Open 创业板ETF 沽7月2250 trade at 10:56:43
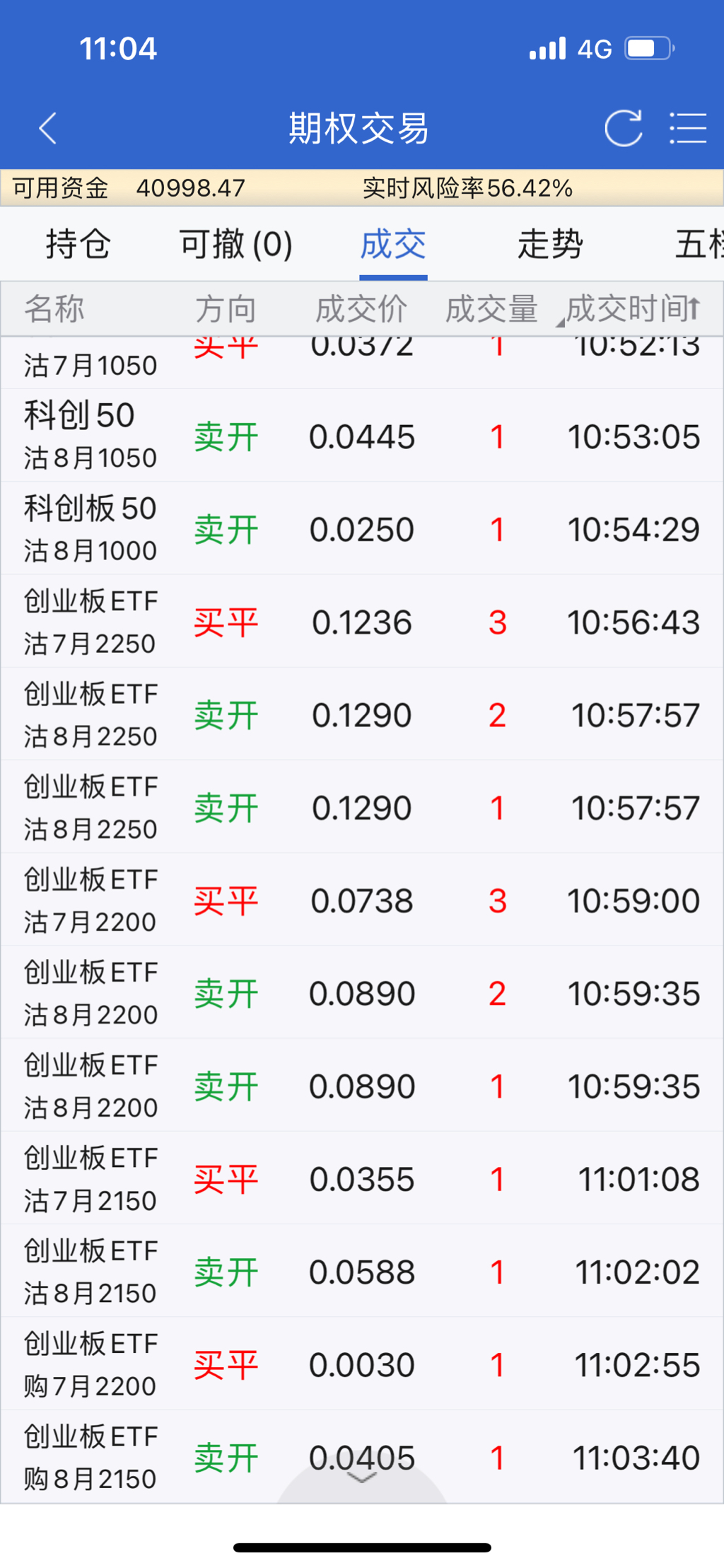The height and width of the screenshot is (1568, 724). coord(362,622)
